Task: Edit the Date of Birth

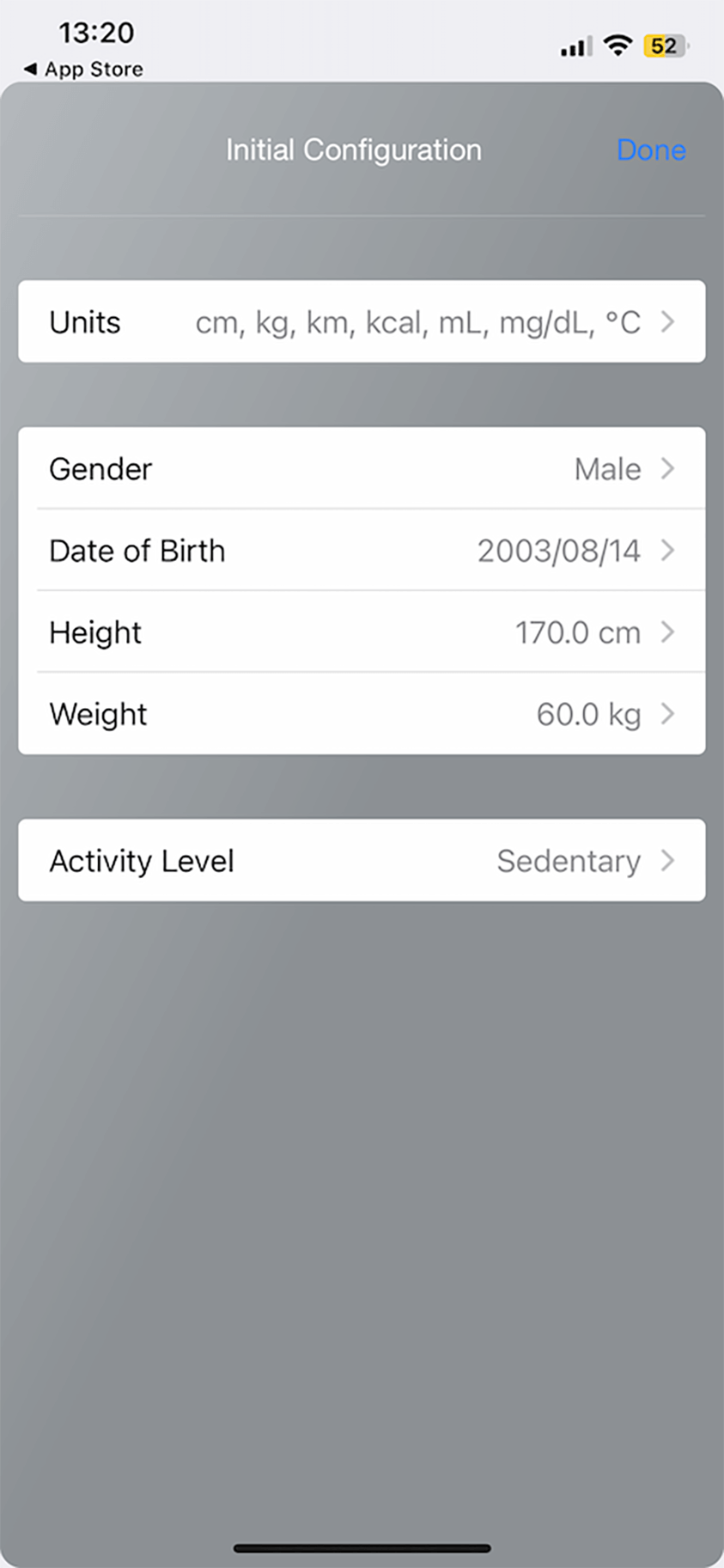Action: [362, 550]
